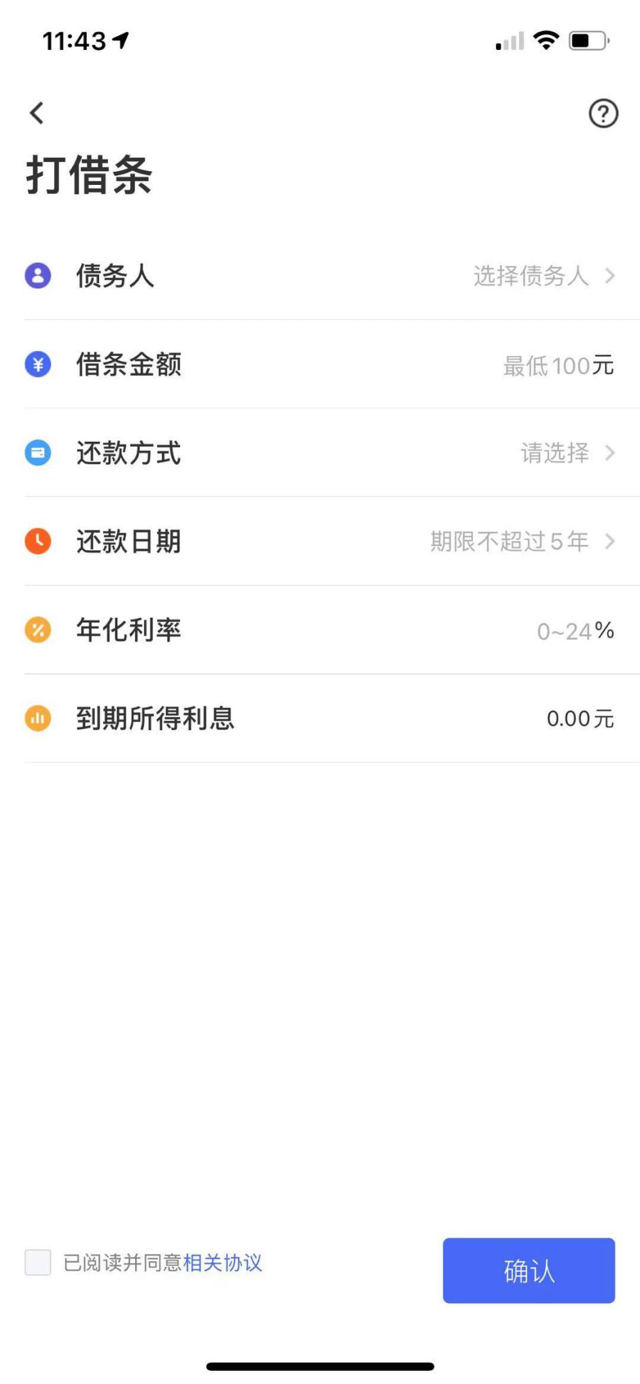This screenshot has width=640, height=1384.
Task: Open the 相关协议 link
Action: click(x=222, y=1263)
